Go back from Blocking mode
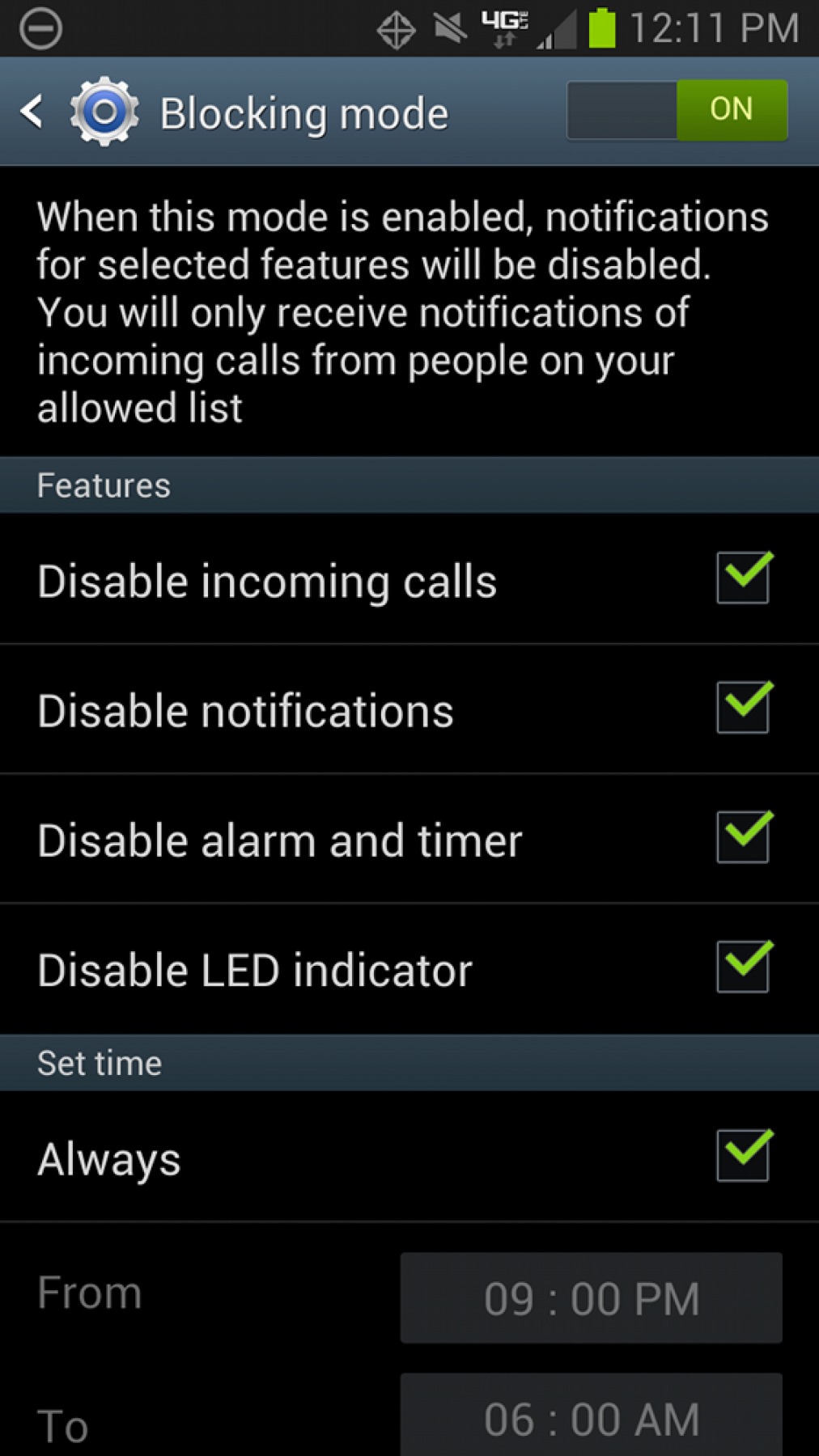Screen dimensions: 819x1456 34,112
